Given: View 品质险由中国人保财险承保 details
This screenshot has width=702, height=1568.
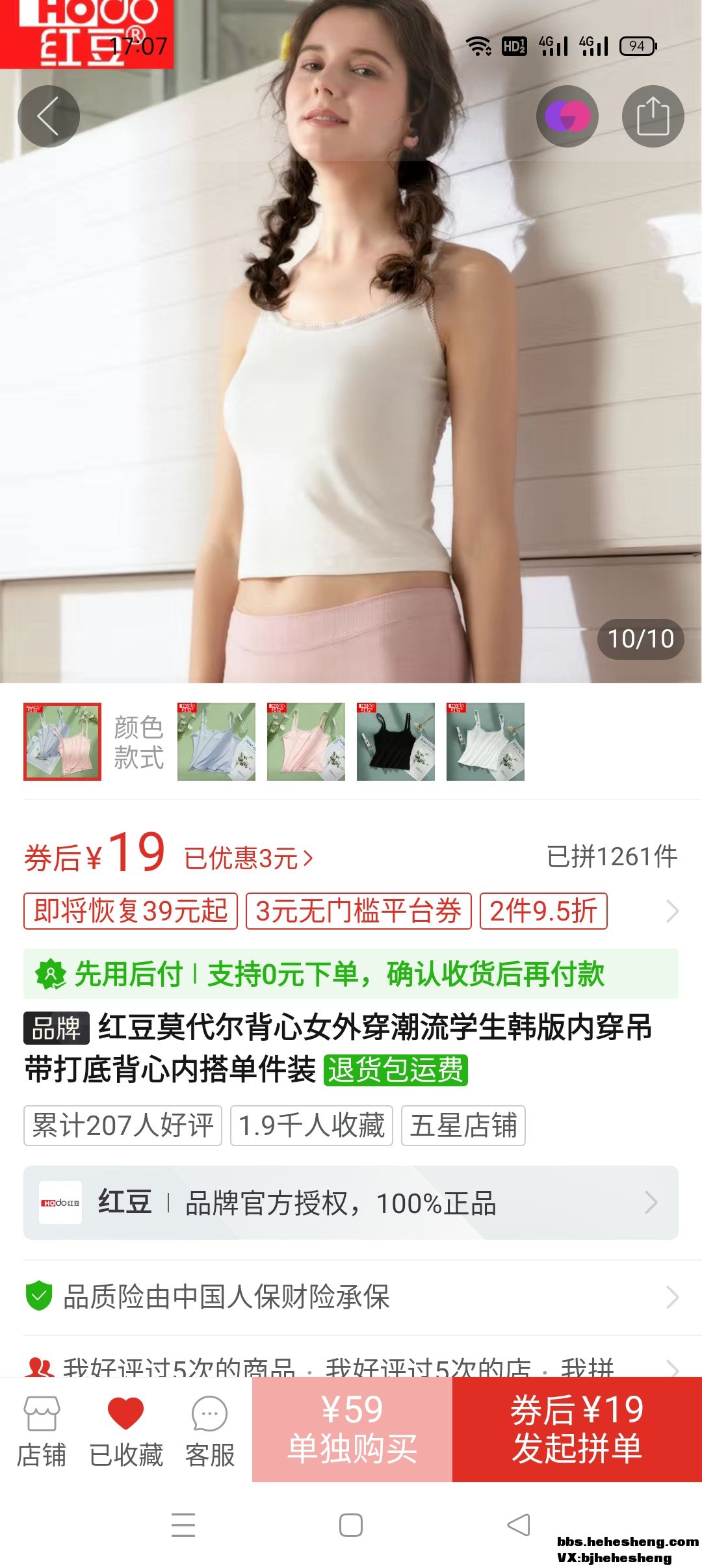Looking at the screenshot, I should point(351,1297).
